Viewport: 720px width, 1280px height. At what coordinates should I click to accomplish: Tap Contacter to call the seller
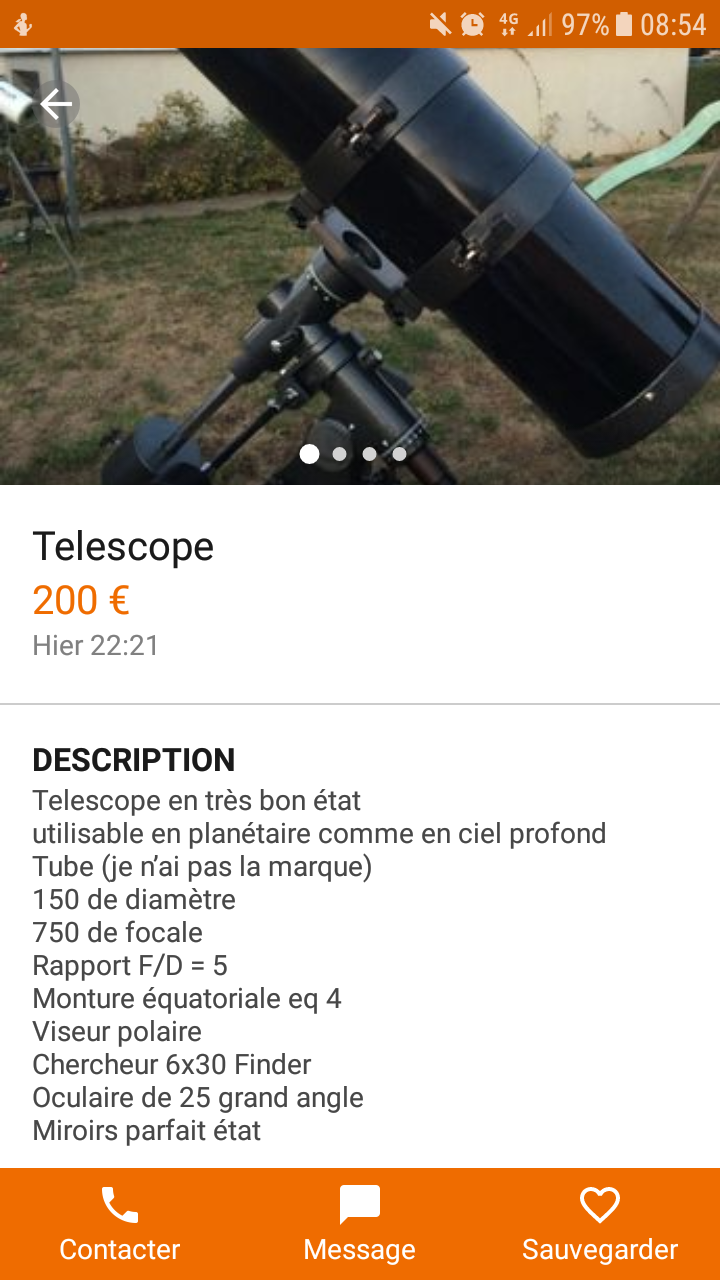pyautogui.click(x=120, y=1224)
